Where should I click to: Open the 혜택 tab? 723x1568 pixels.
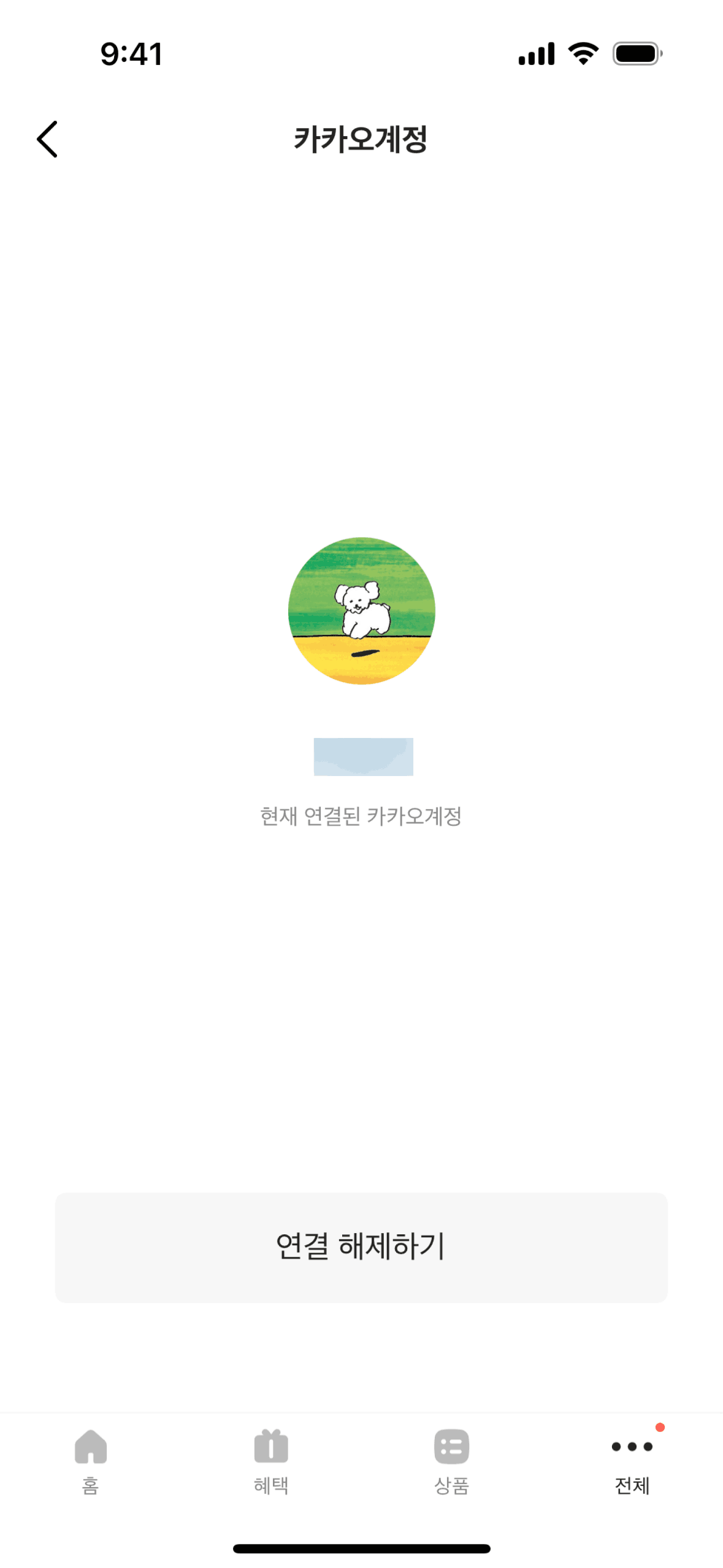click(271, 1460)
